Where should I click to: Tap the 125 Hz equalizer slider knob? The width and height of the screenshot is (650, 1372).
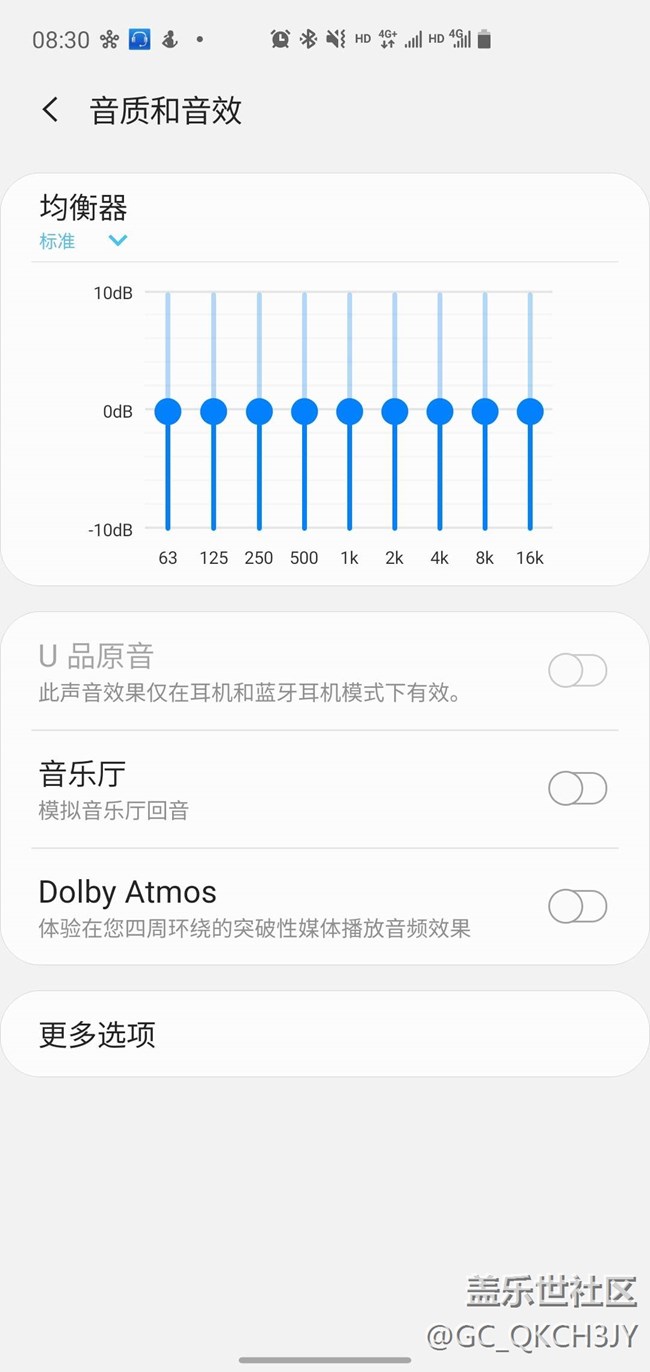[213, 411]
